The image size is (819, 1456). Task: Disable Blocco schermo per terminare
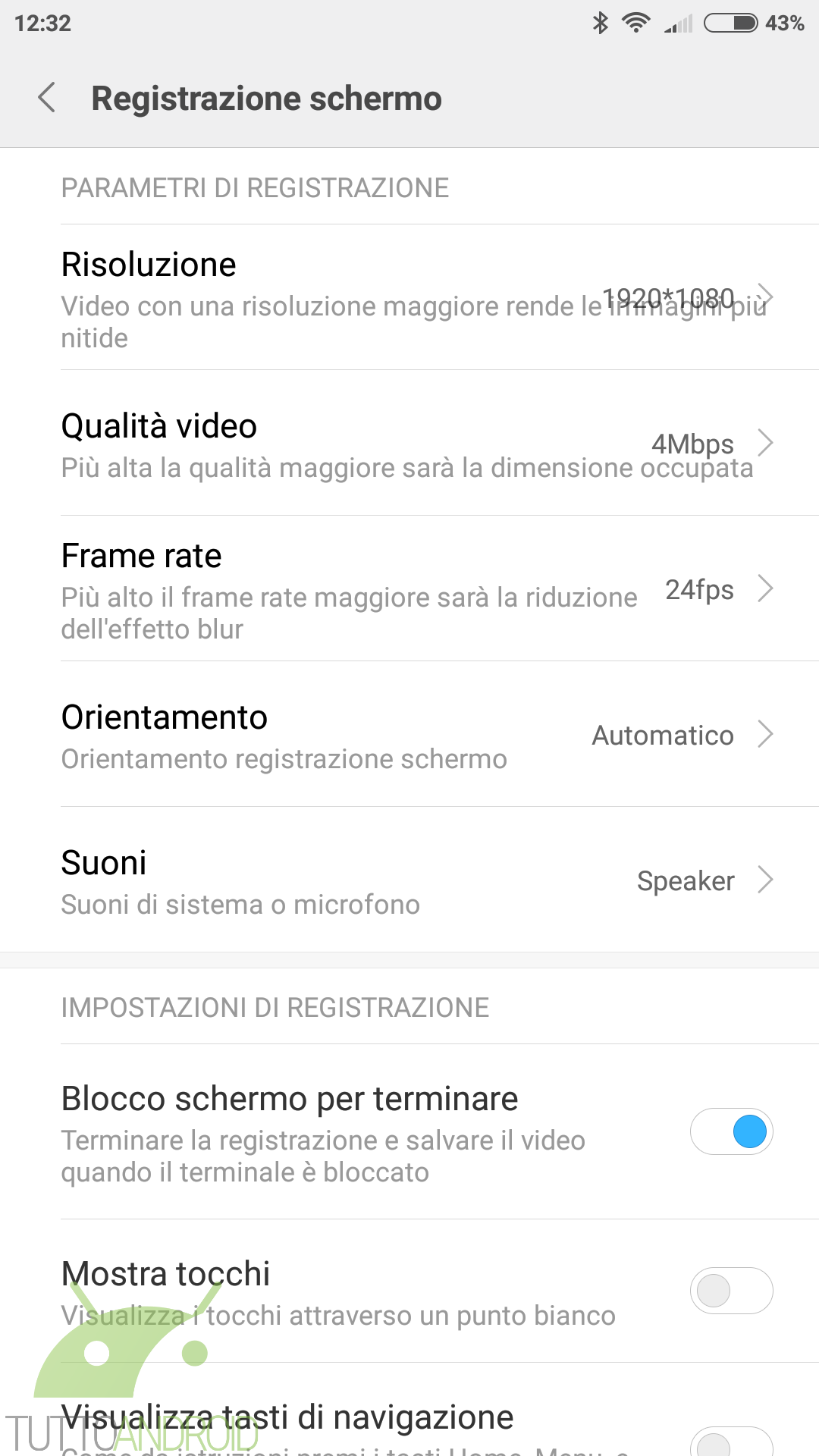(x=731, y=1131)
